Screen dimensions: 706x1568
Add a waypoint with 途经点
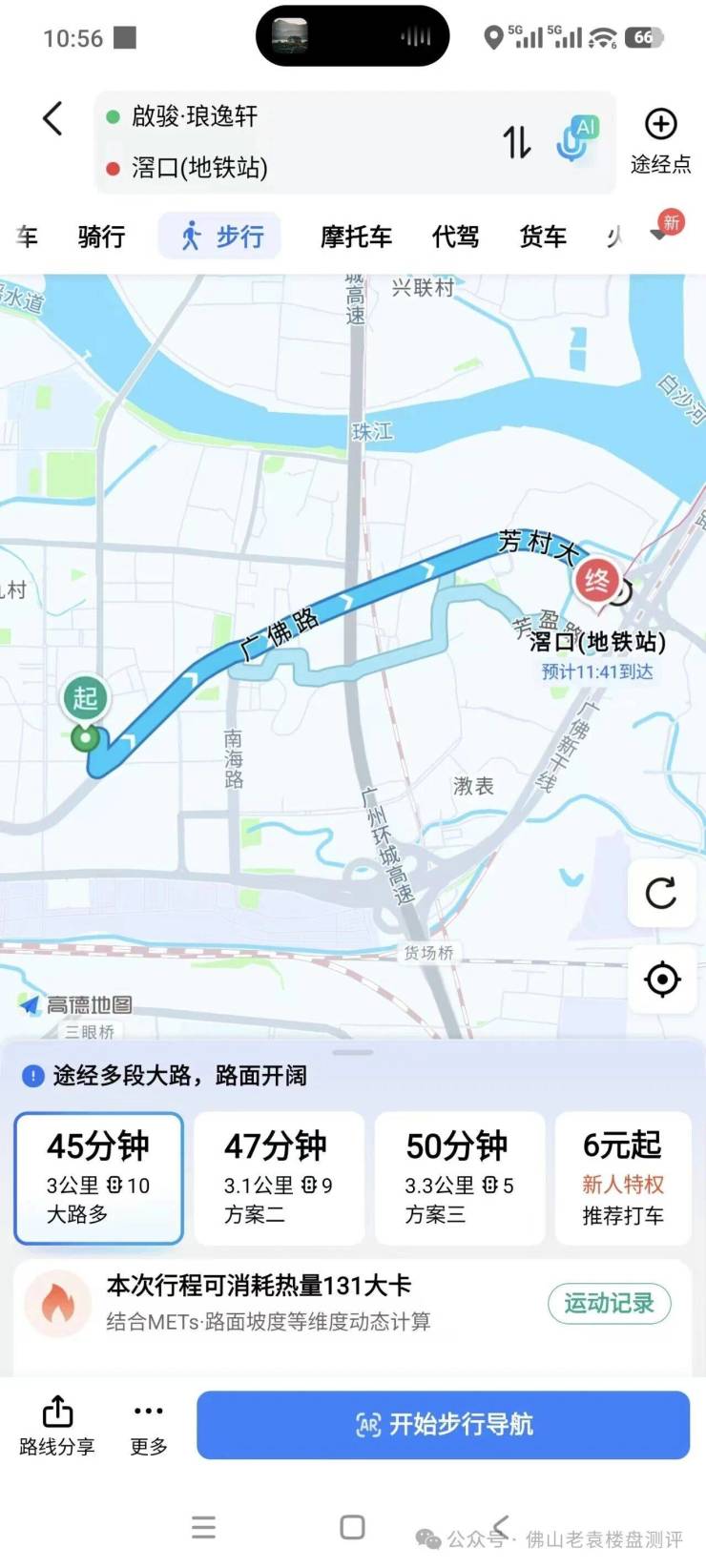pos(660,141)
